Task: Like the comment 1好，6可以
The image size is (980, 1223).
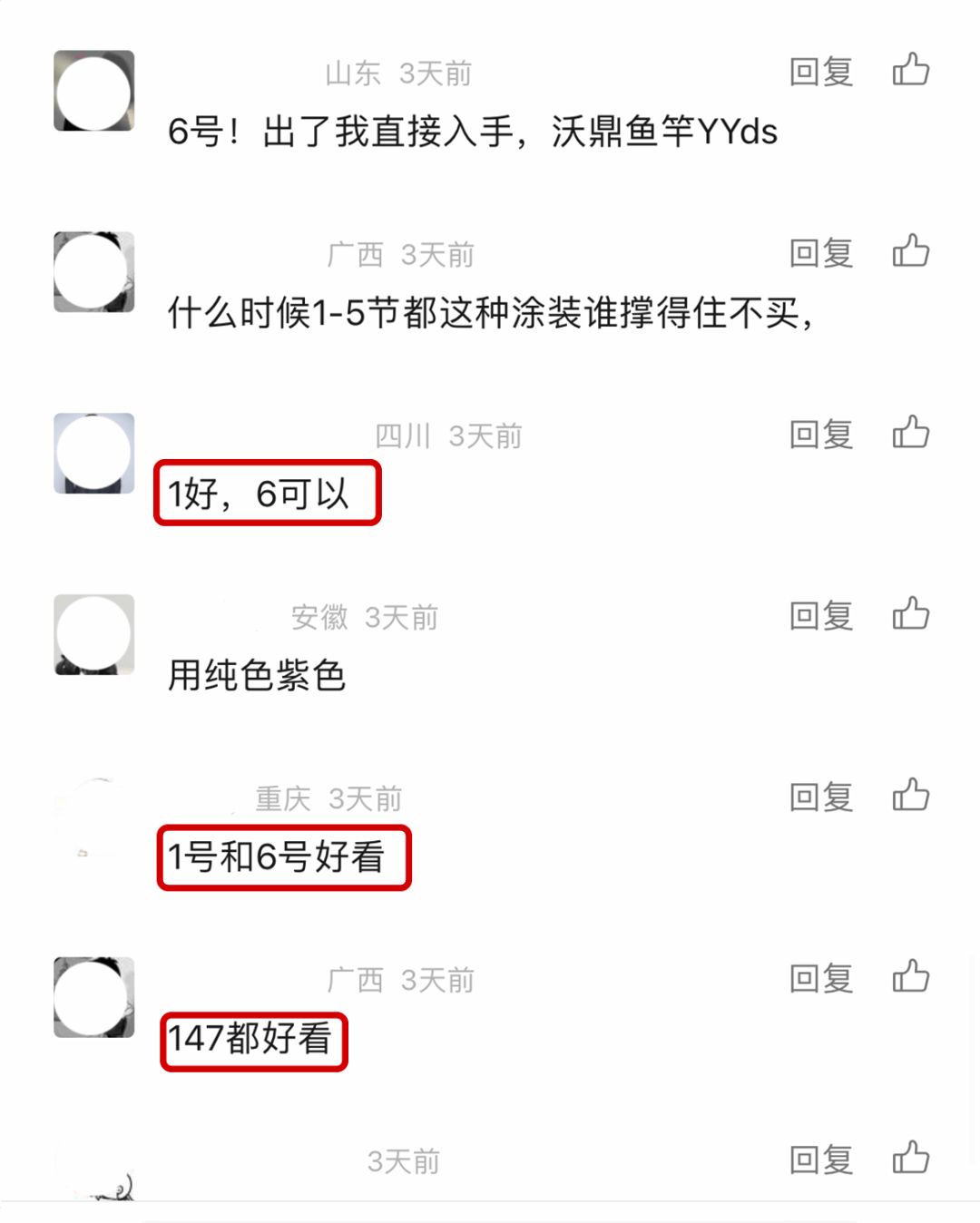Action: coord(910,433)
